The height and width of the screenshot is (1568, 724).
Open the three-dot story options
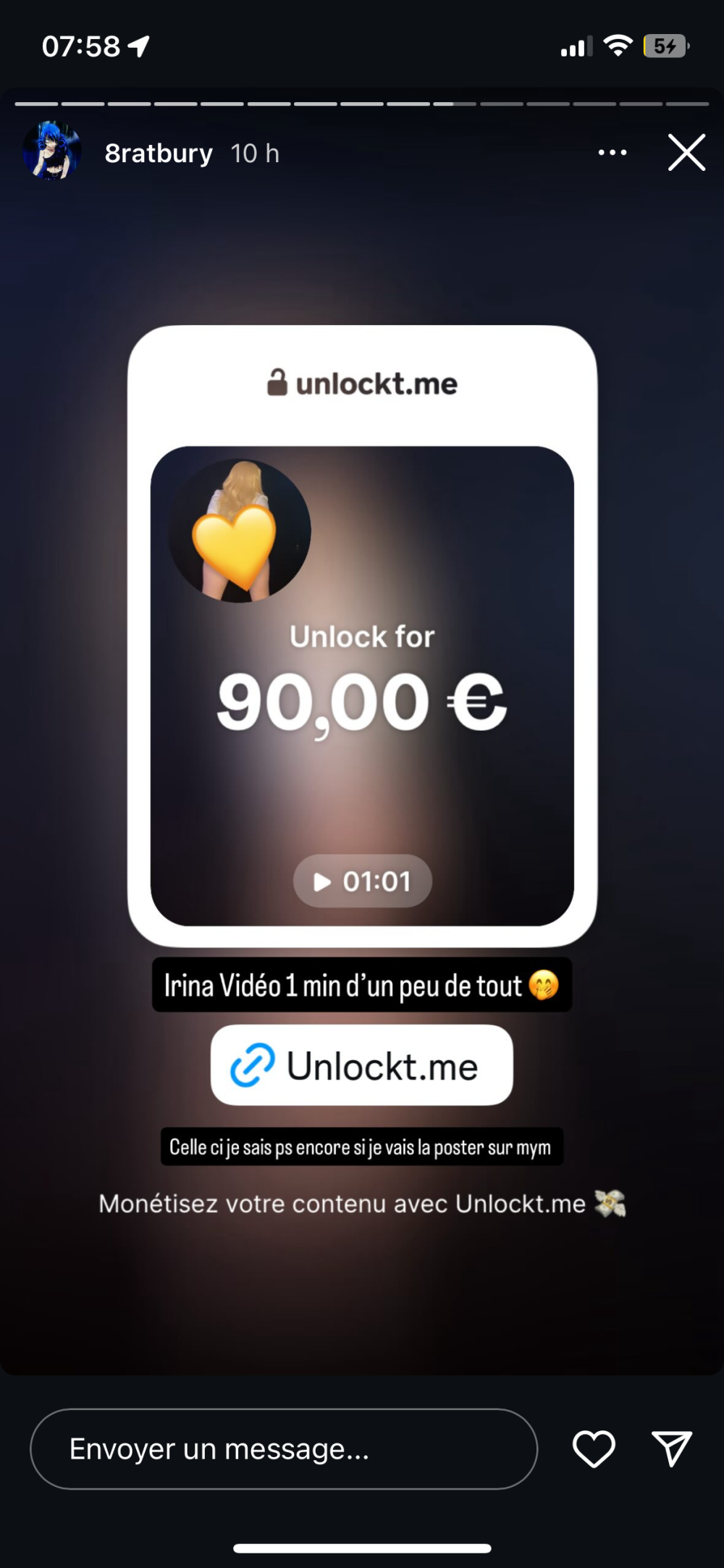point(613,153)
